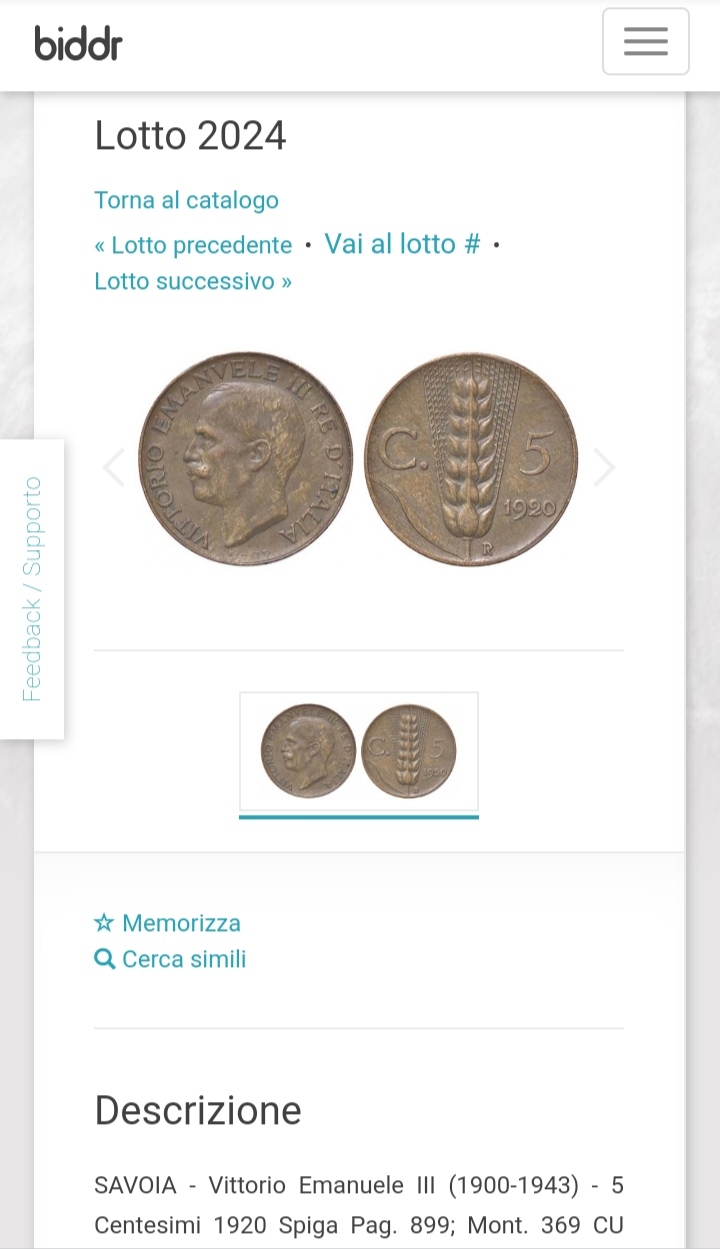Go to Lotto successivo
The width and height of the screenshot is (720, 1249).
[x=193, y=281]
